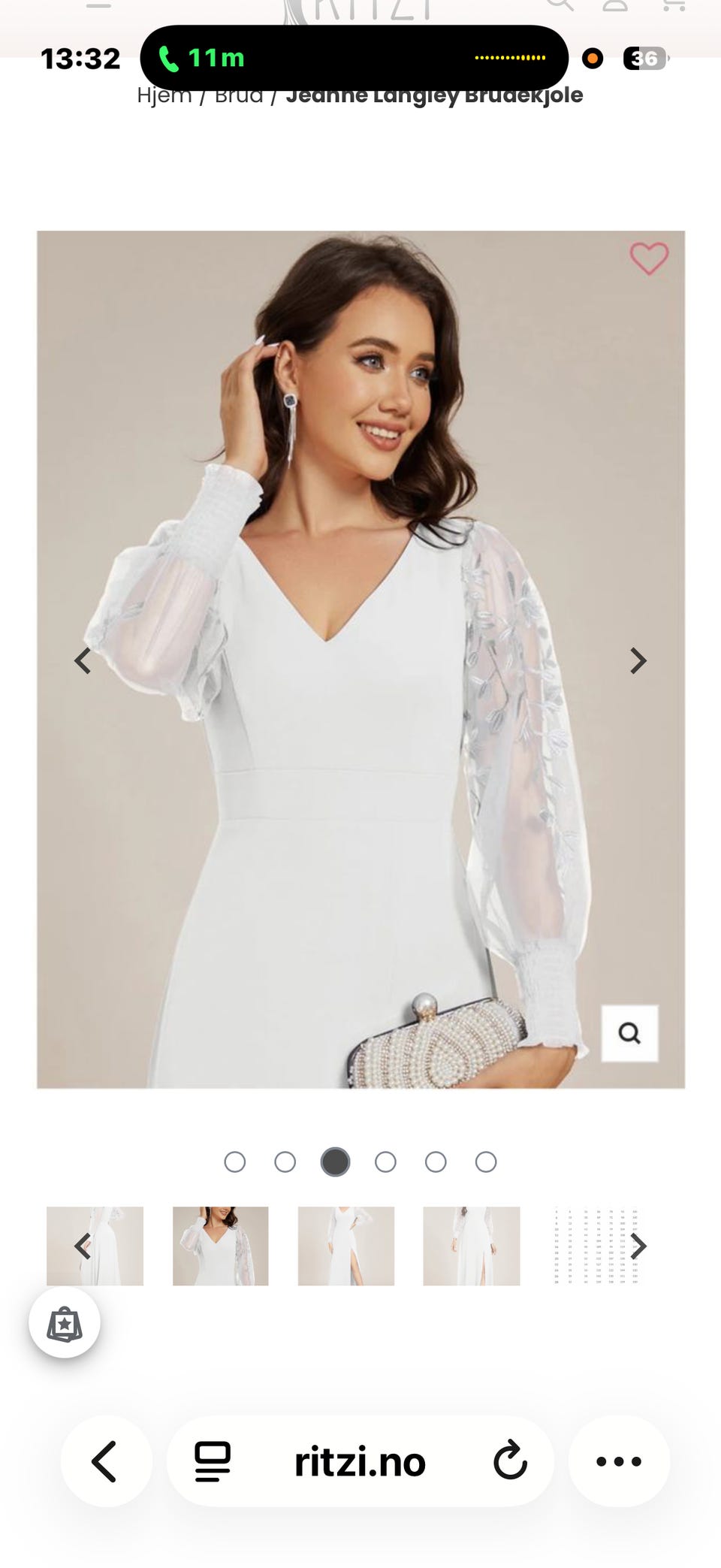Viewport: 721px width, 1568px height.
Task: Open the floating shopping bag button
Action: coord(65,1323)
